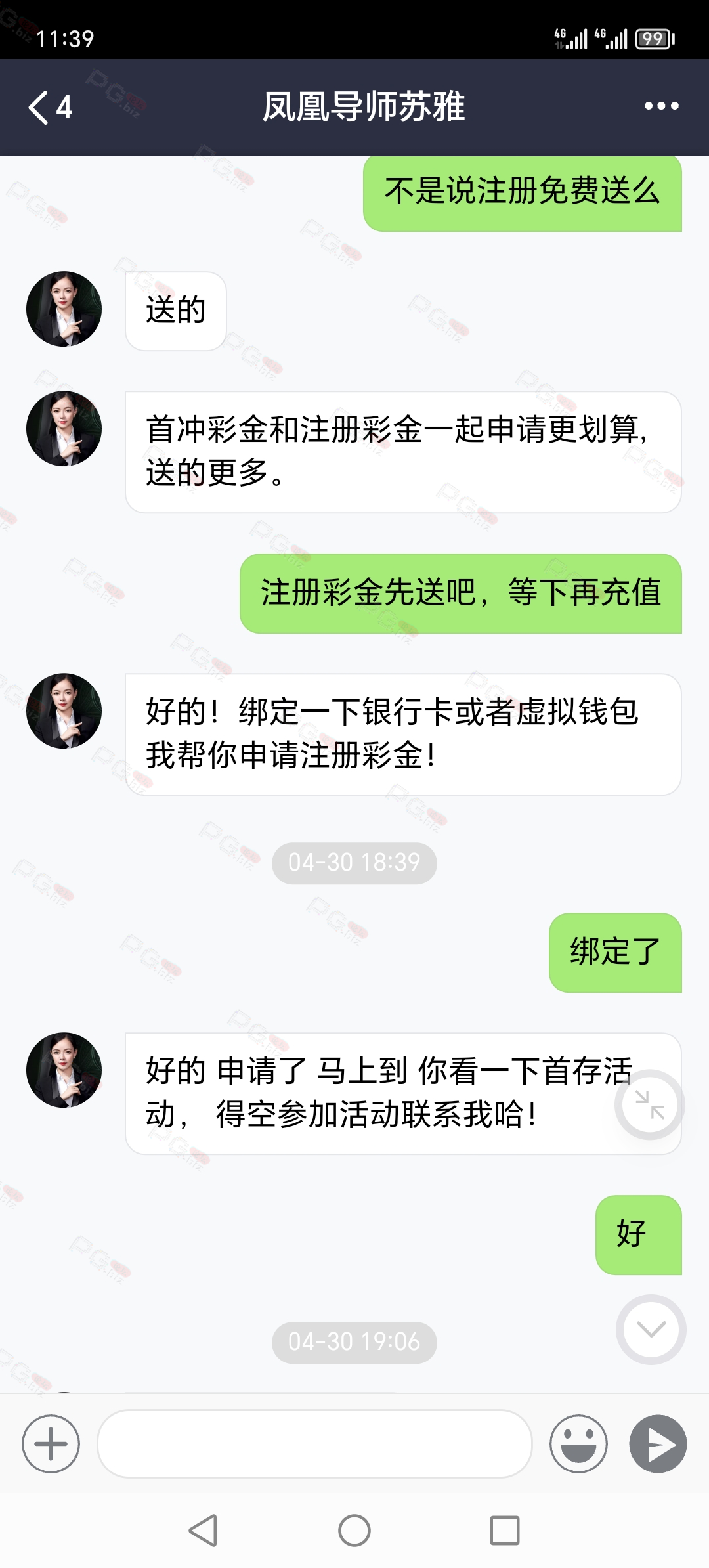Viewport: 709px width, 1568px height.
Task: Focus the message text input field
Action: (314, 1444)
